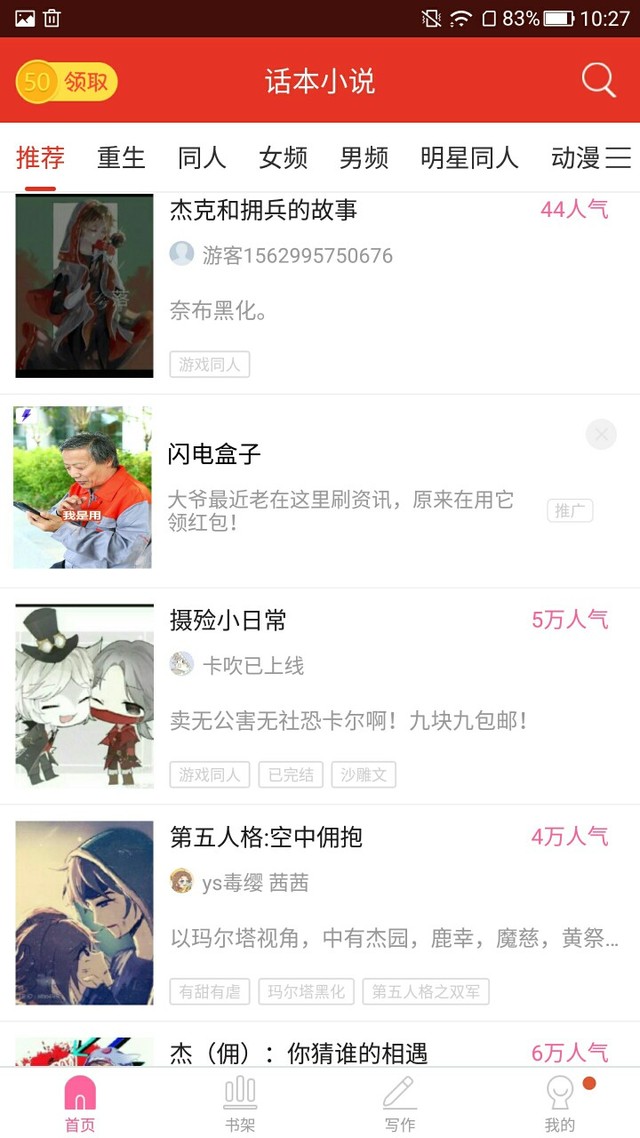The width and height of the screenshot is (640, 1138).
Task: Select the 男频 category tab
Action: (x=364, y=157)
